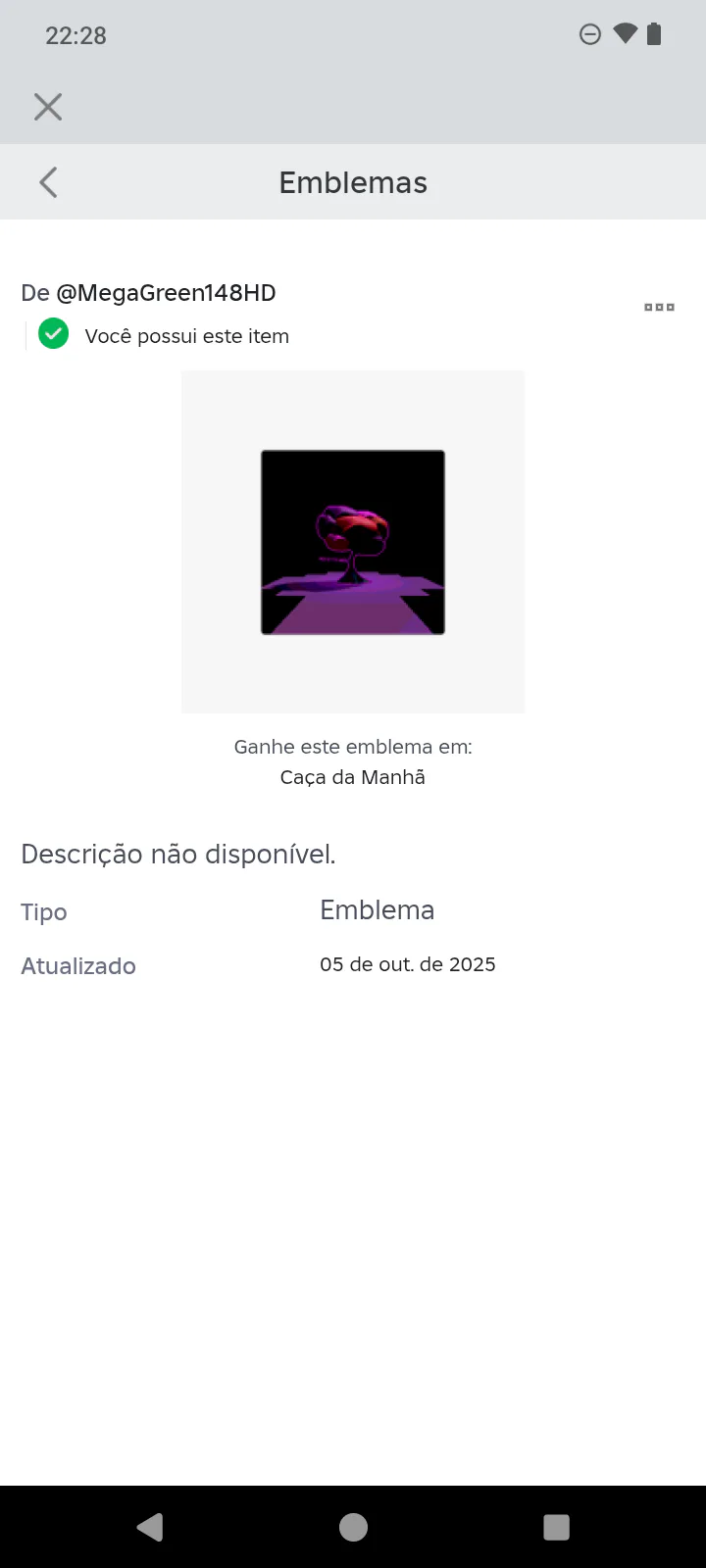Open the @MegaGreen148HD creator profile
706x1568 pixels.
coord(166,293)
